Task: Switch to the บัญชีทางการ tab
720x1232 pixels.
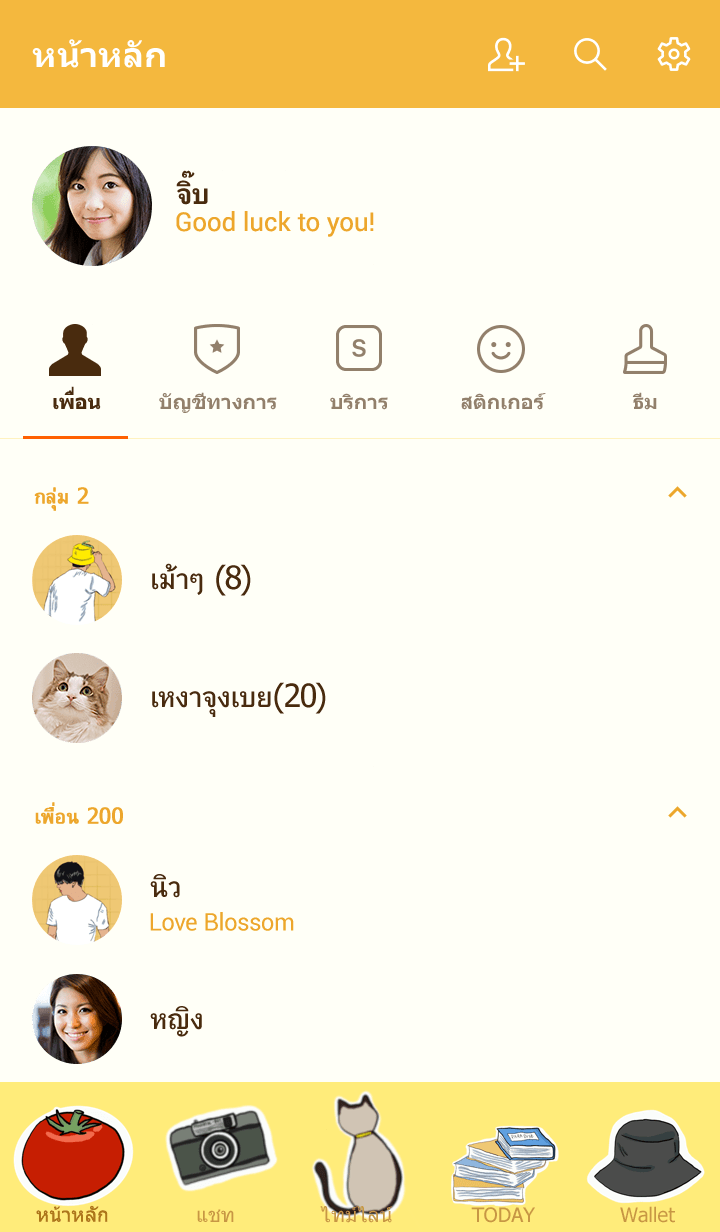Action: point(217,370)
